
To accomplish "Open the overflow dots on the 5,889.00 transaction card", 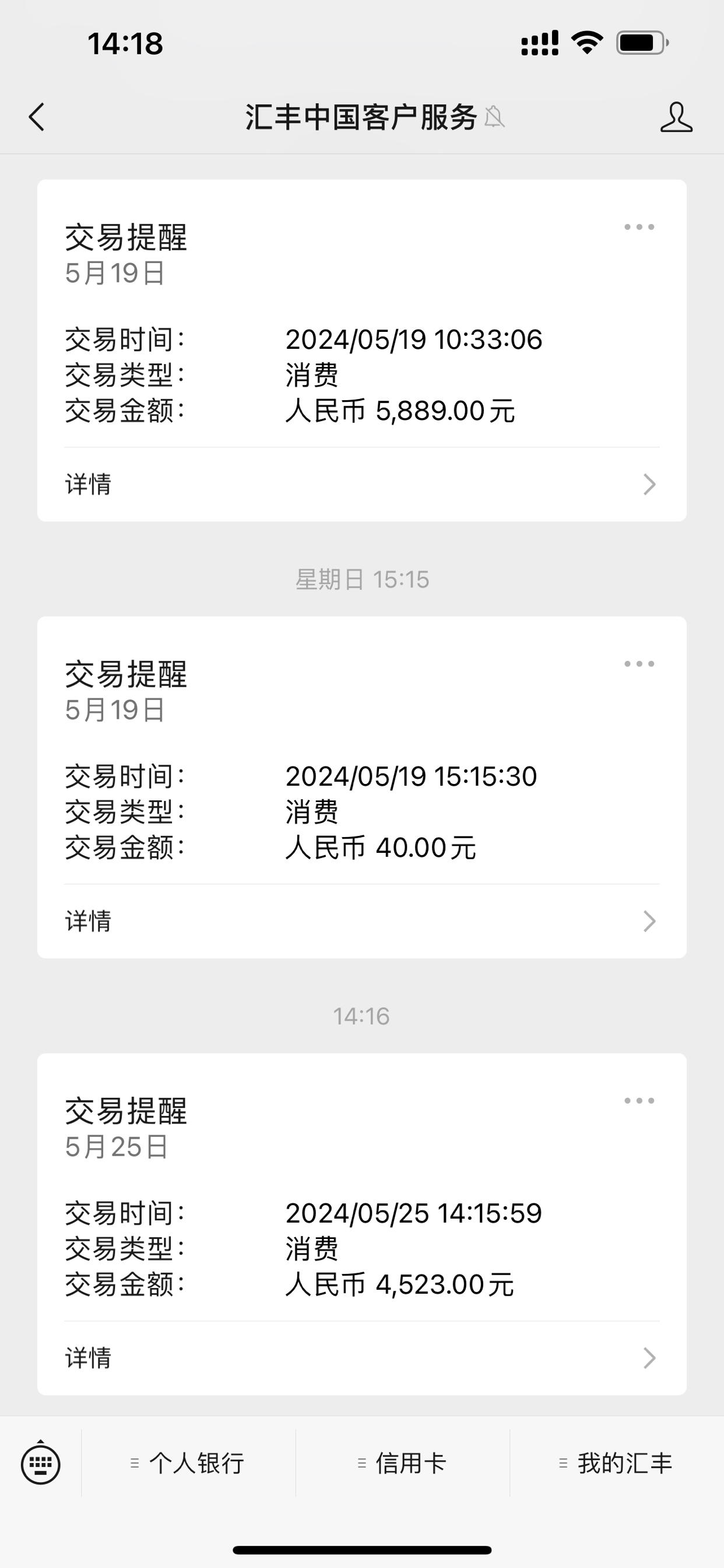I will [x=639, y=227].
